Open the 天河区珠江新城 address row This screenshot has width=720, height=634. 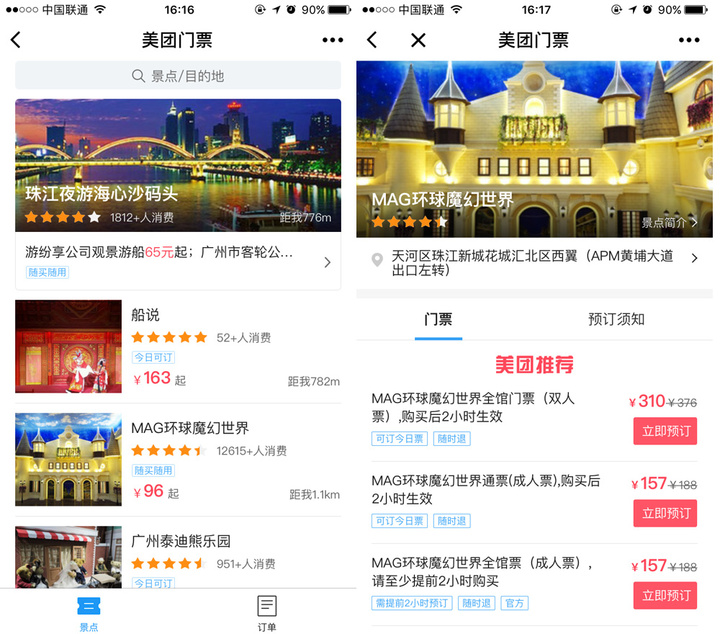pos(534,262)
